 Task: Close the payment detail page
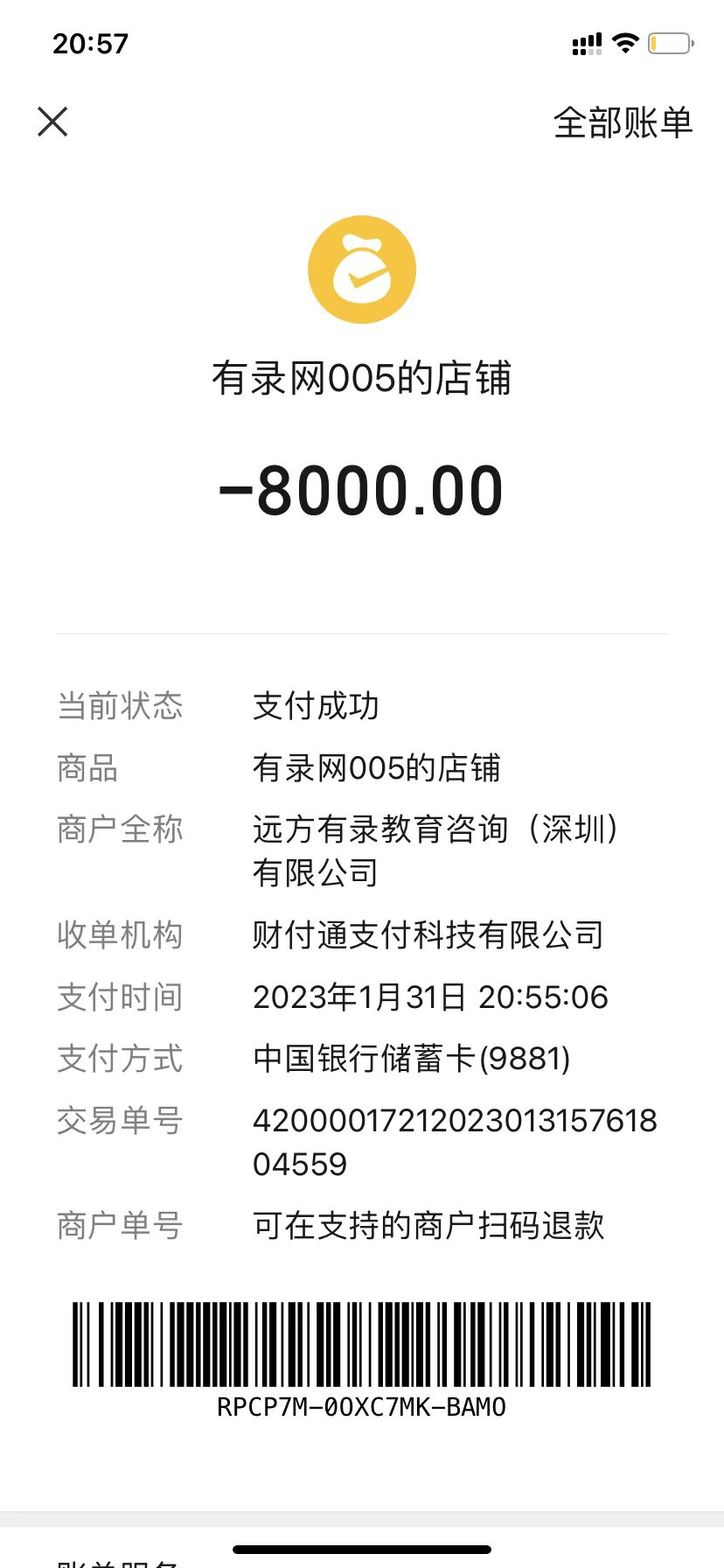pos(52,122)
